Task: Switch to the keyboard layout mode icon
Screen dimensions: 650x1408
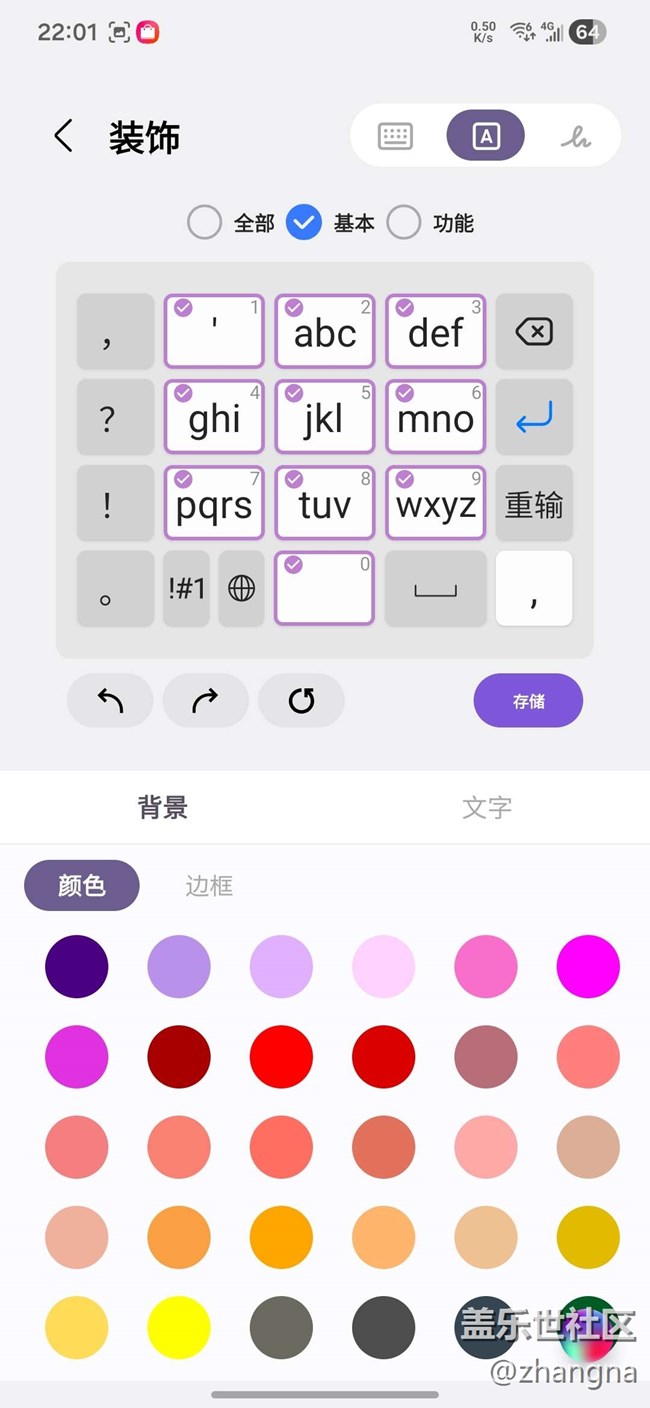Action: tap(395, 136)
